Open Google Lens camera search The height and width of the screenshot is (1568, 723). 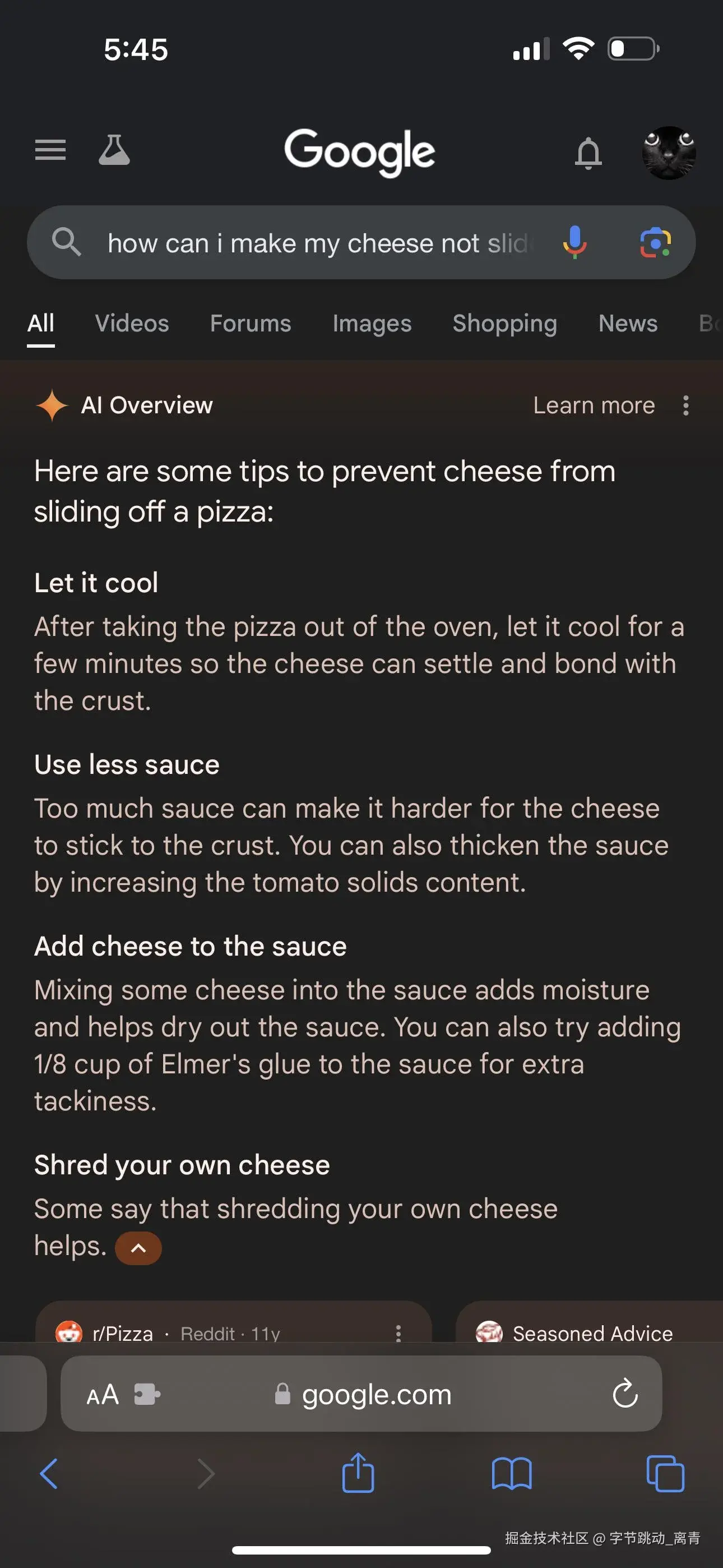tap(655, 243)
